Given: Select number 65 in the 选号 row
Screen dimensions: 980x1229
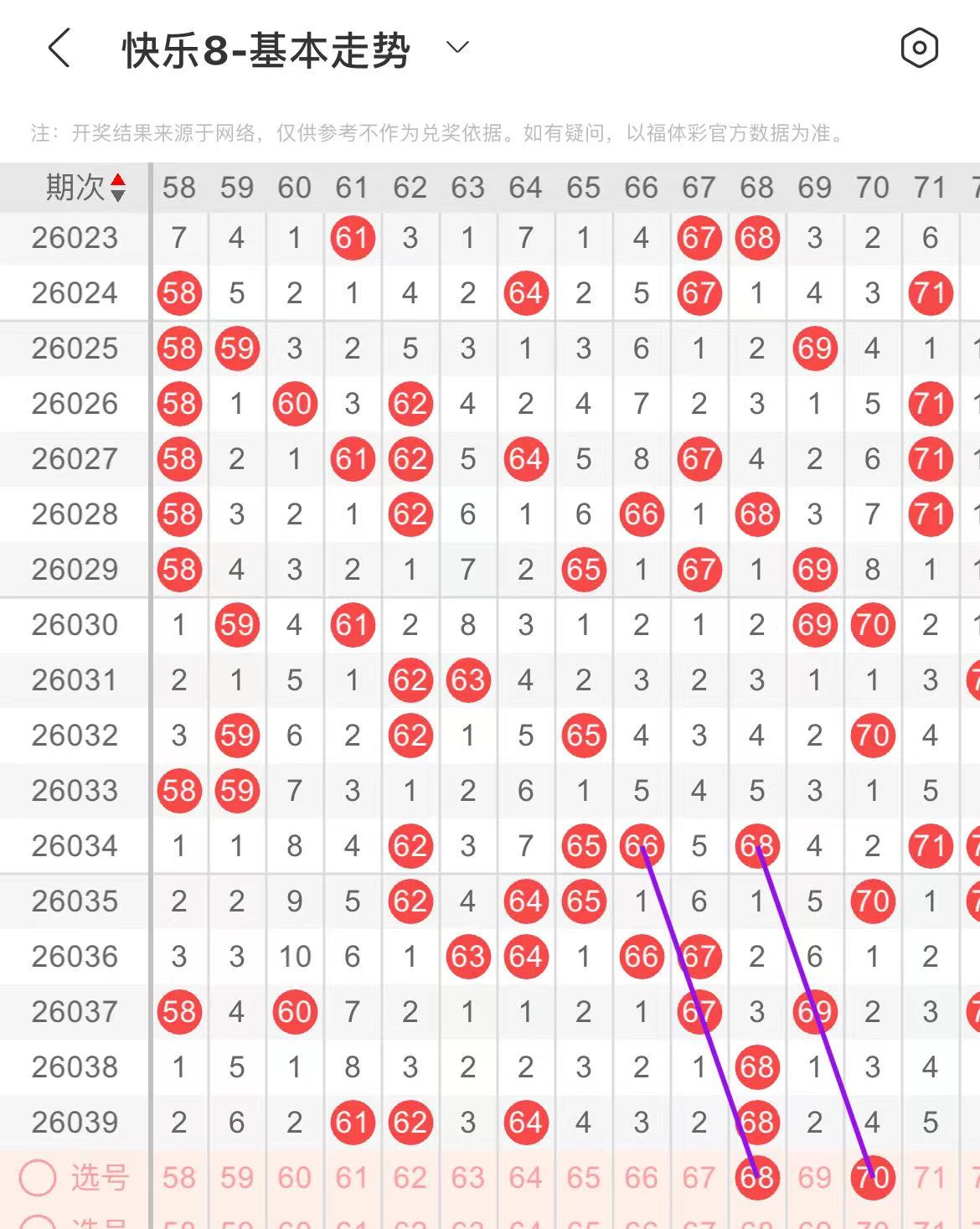Looking at the screenshot, I should tap(583, 1177).
